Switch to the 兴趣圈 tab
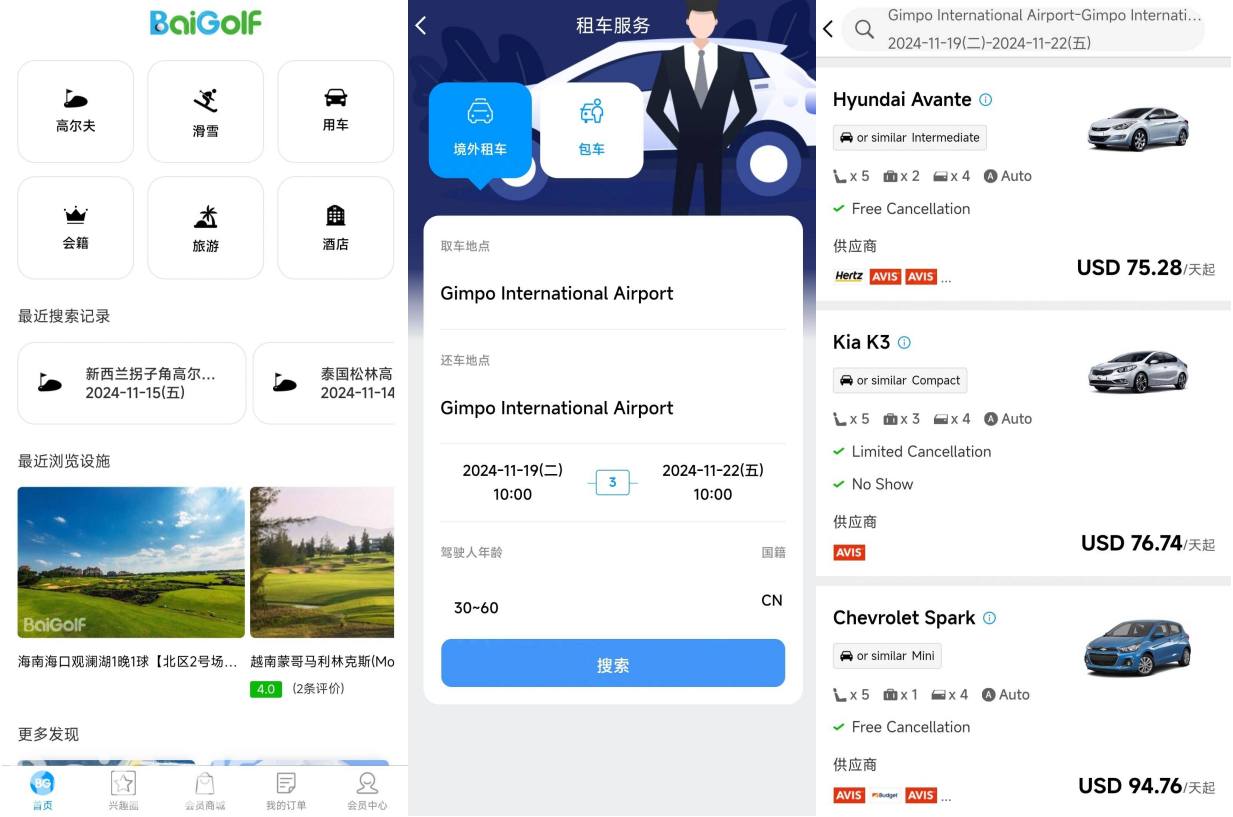The image size is (1233, 817). pos(123,790)
